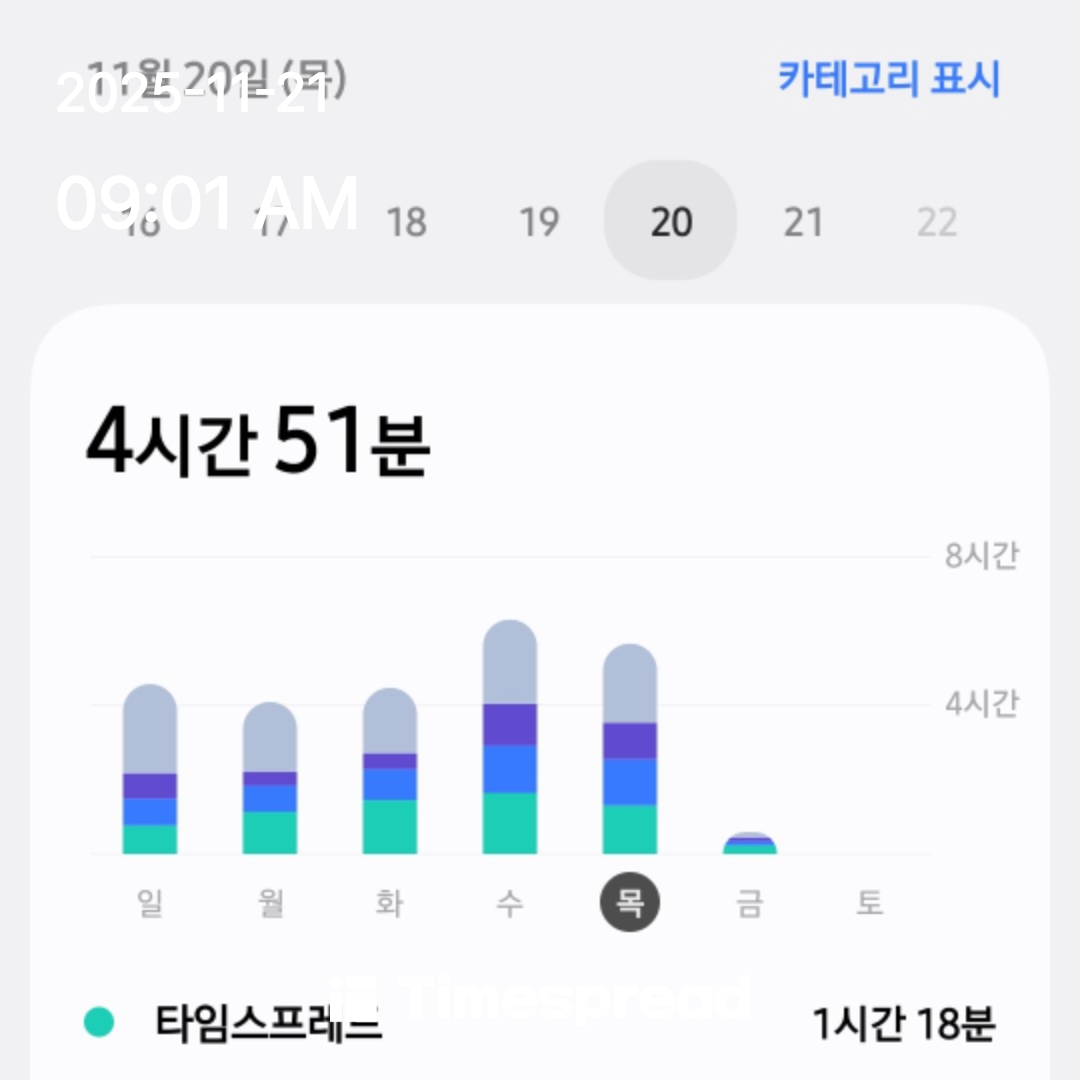Select date 19 in the date strip
The height and width of the screenshot is (1080, 1080).
(538, 222)
